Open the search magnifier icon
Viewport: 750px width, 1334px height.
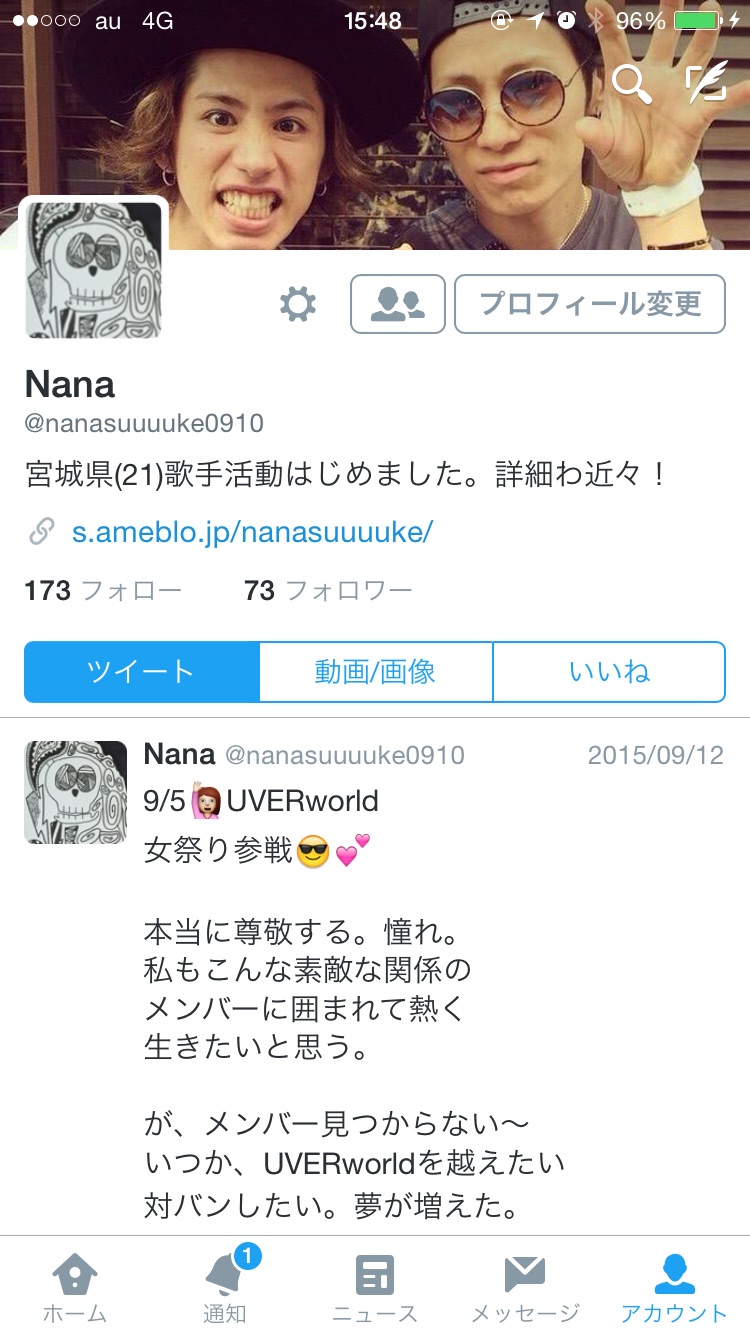point(631,84)
